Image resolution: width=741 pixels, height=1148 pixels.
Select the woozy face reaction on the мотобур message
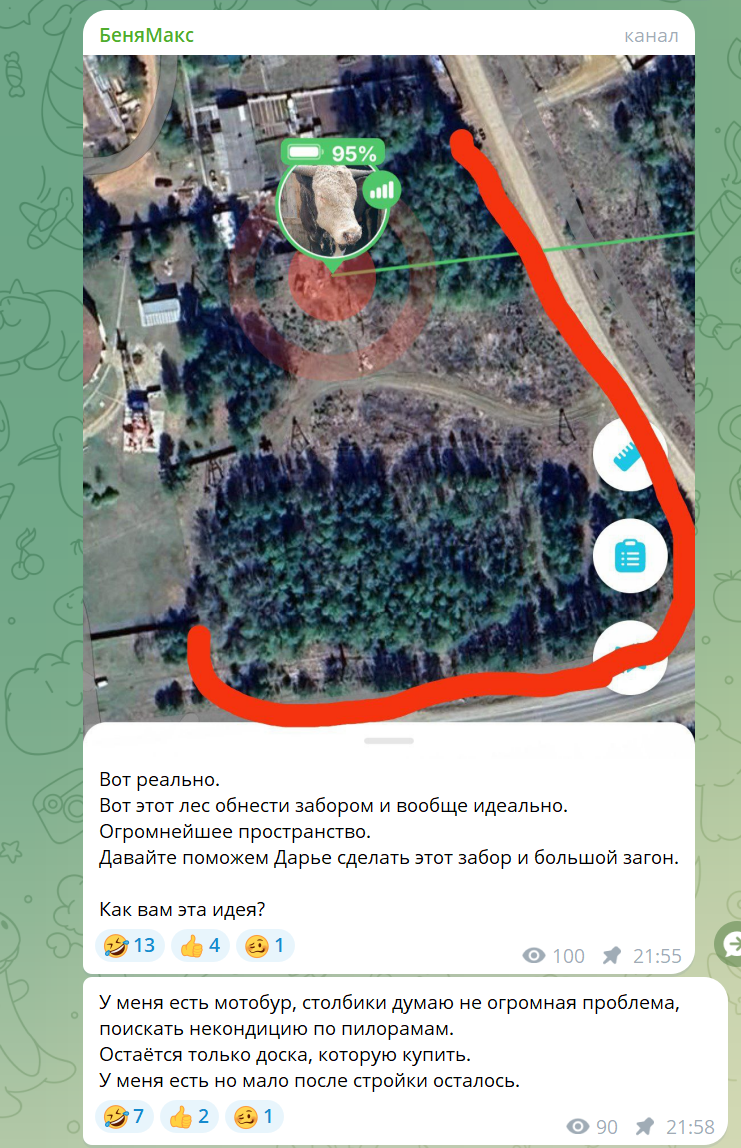pos(254,1115)
